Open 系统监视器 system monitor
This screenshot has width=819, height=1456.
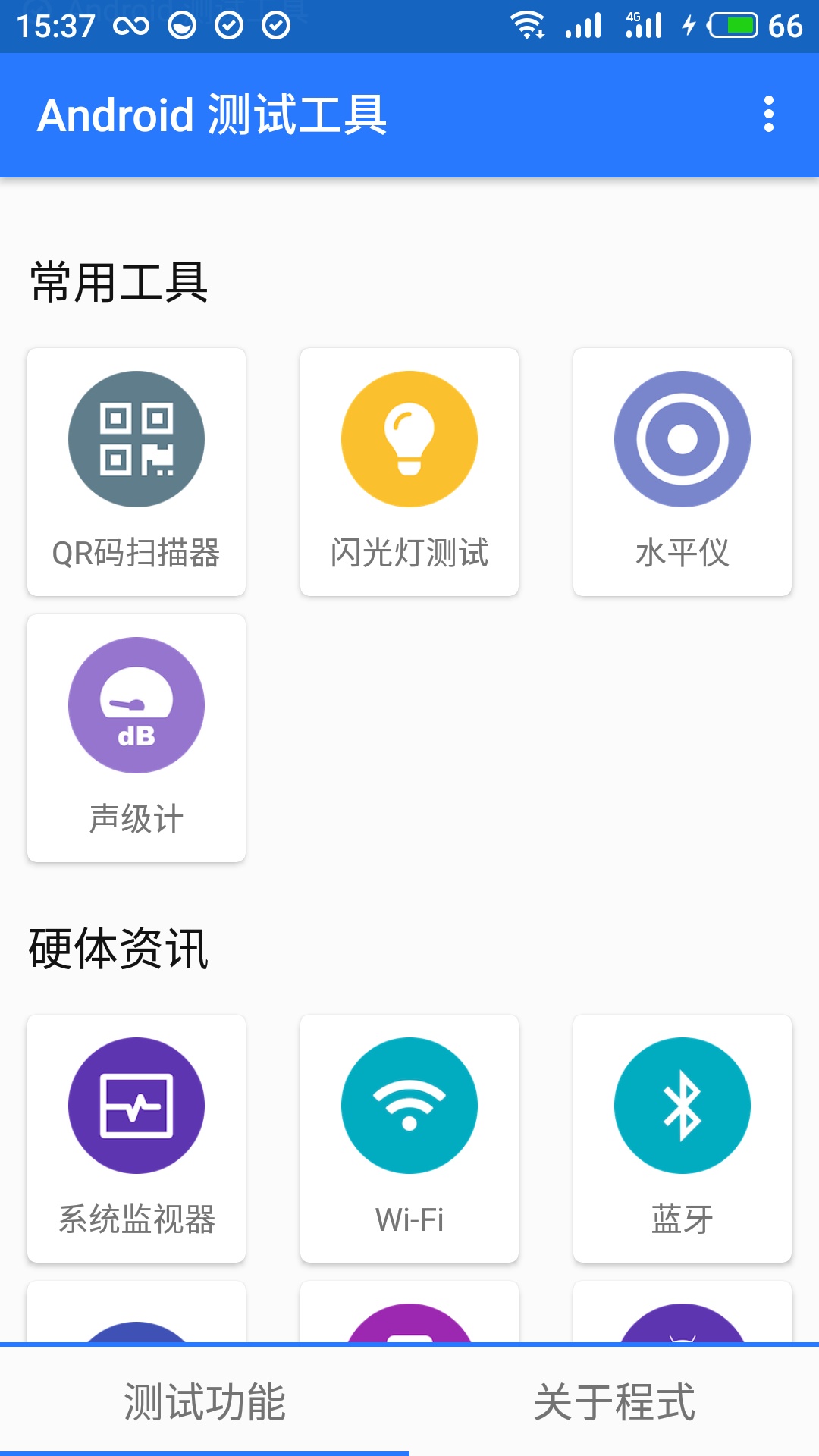(x=136, y=1138)
